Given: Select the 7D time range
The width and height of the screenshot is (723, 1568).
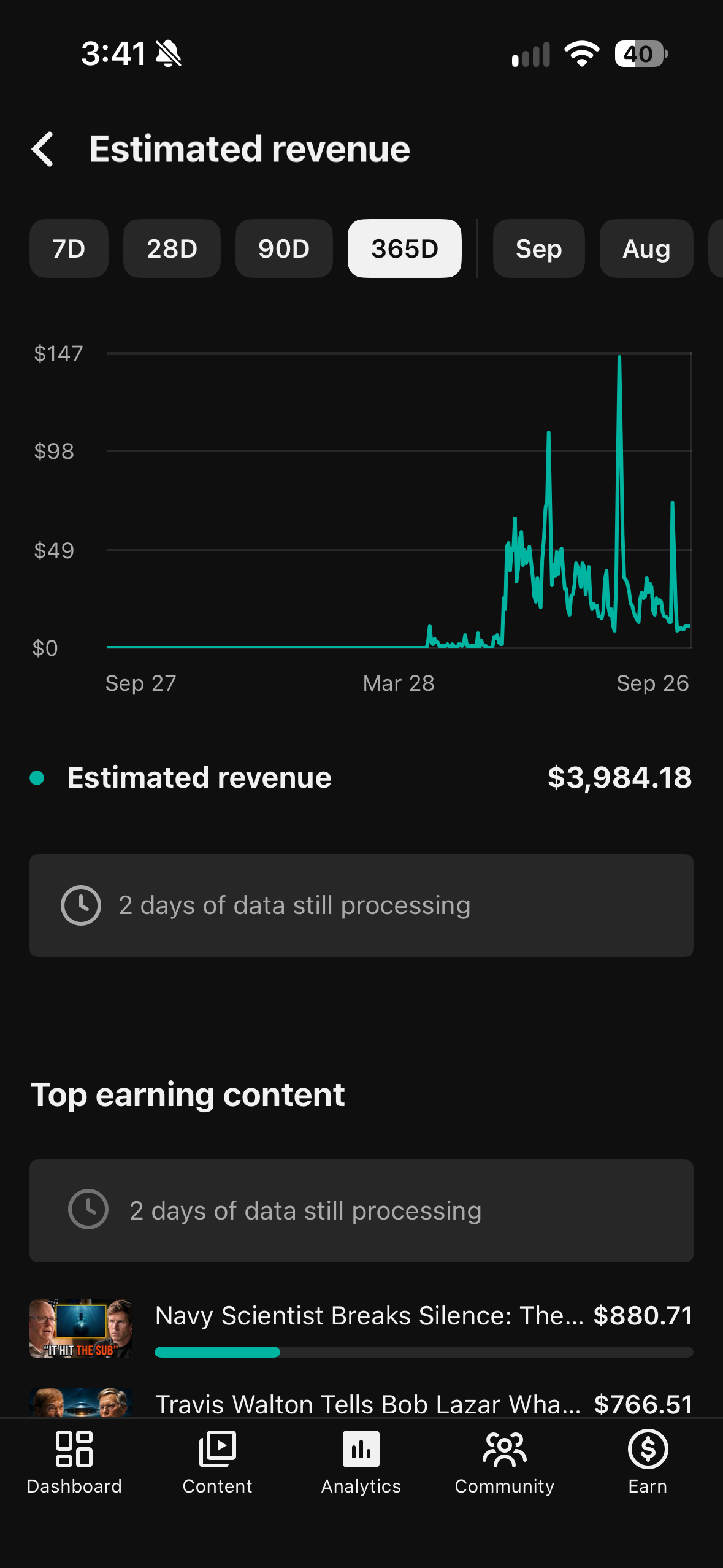Looking at the screenshot, I should tap(69, 248).
